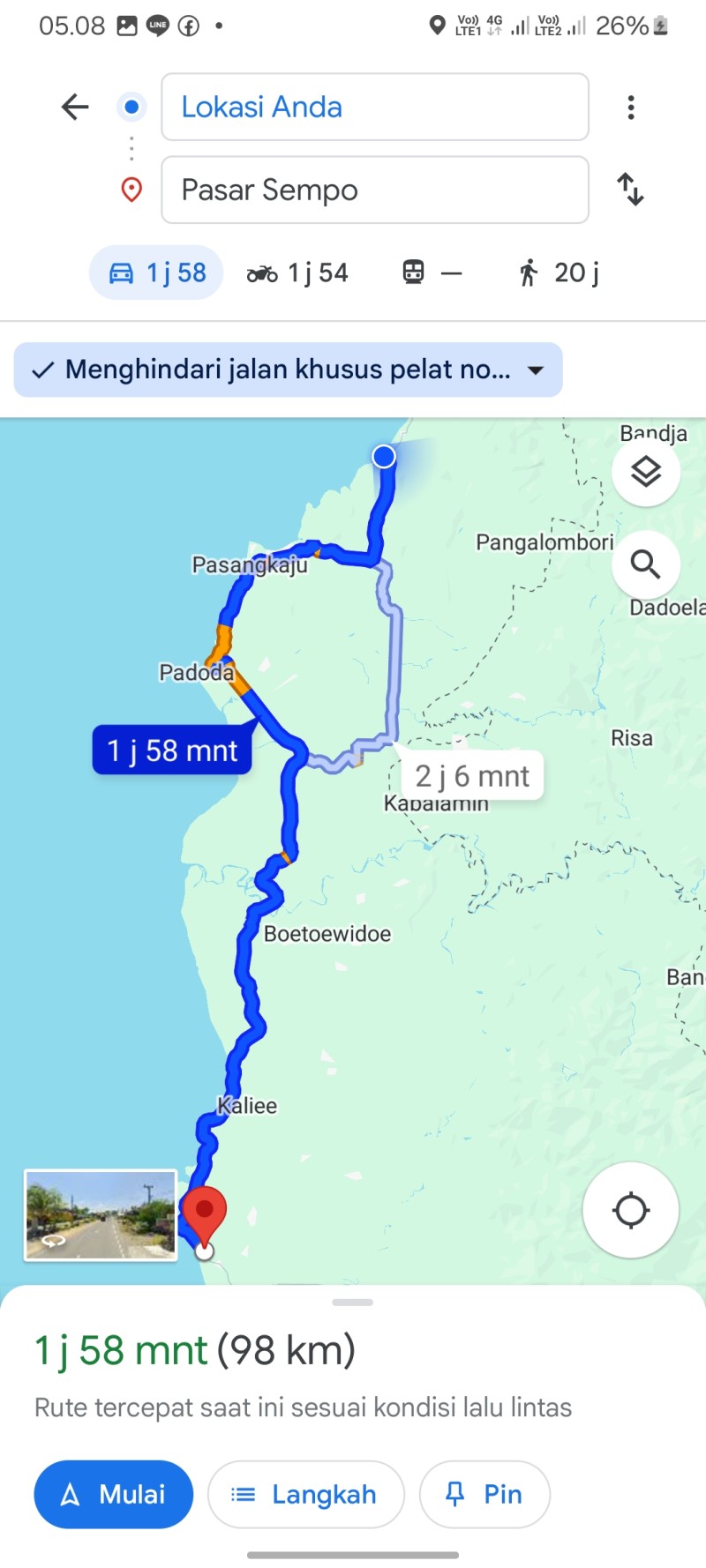Expand the Menghindari jalan khusus route options
Image resolution: width=706 pixels, height=1568 pixels.
(288, 370)
